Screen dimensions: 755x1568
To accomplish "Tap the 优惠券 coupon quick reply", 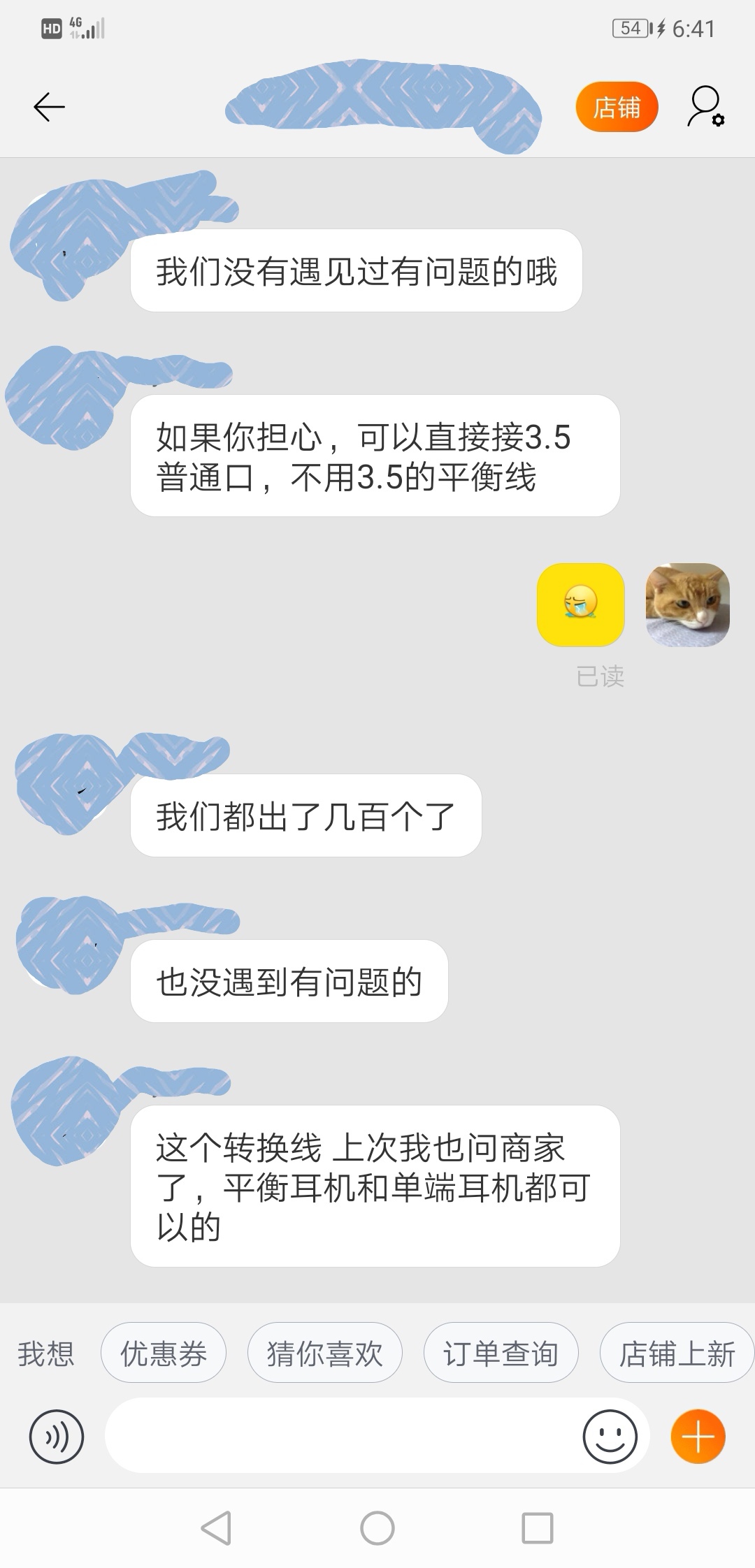I will click(164, 1353).
